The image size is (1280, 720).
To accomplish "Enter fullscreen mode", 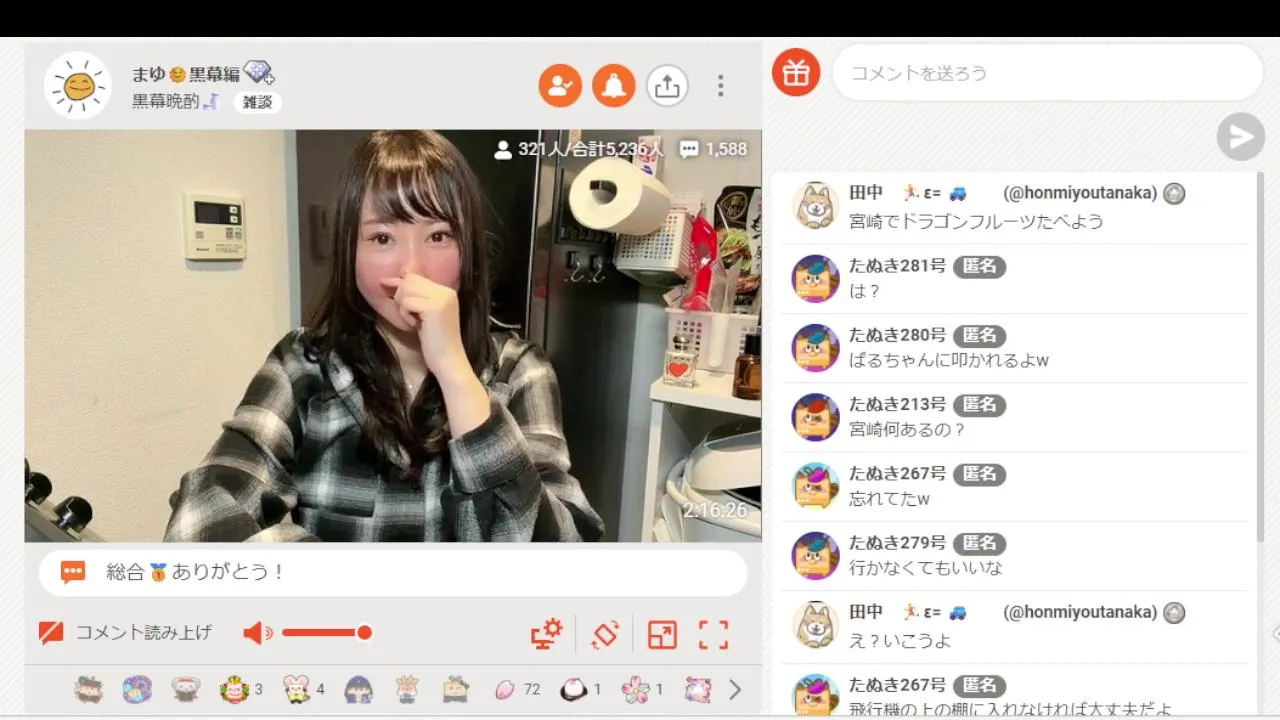I will tap(713, 634).
